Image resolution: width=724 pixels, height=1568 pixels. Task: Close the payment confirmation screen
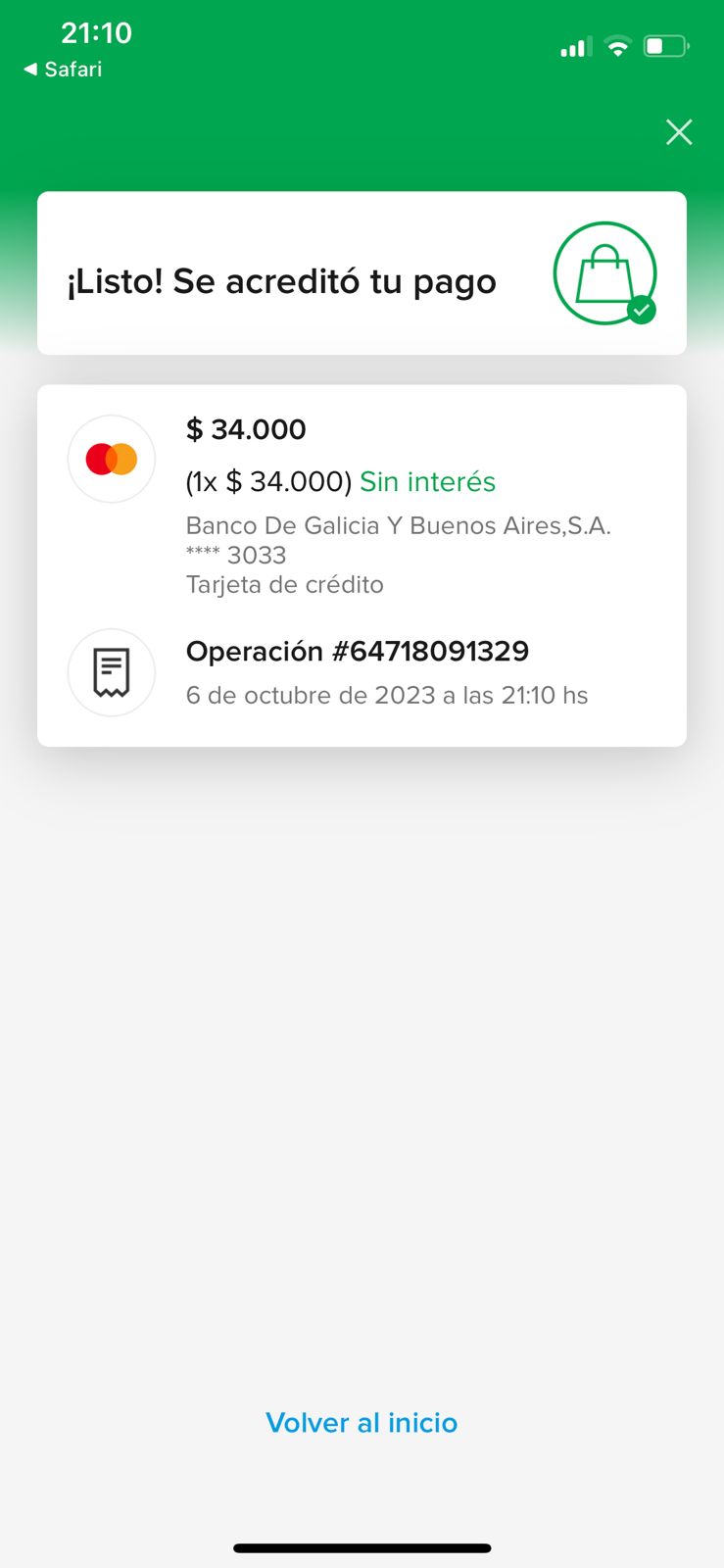[x=679, y=132]
